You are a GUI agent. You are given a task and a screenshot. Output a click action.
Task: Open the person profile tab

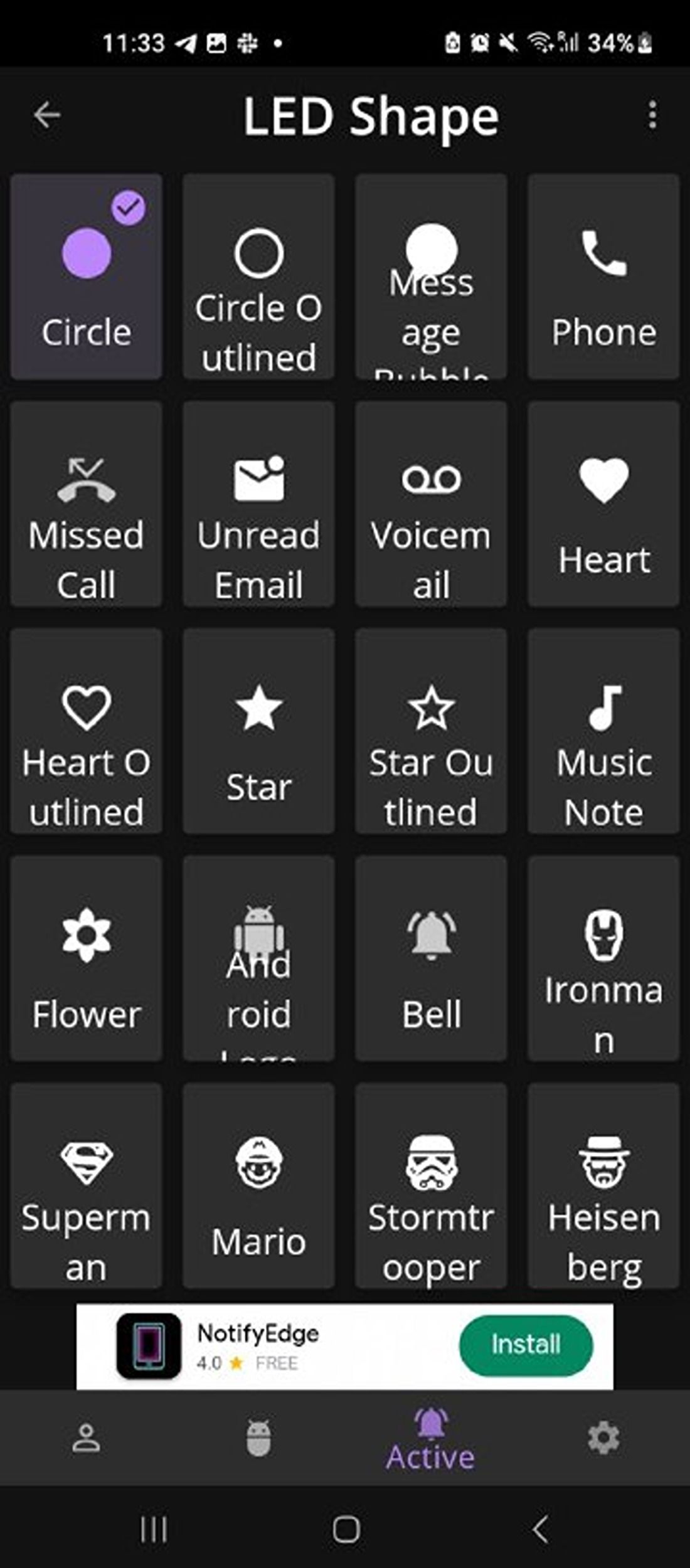tap(86, 1438)
